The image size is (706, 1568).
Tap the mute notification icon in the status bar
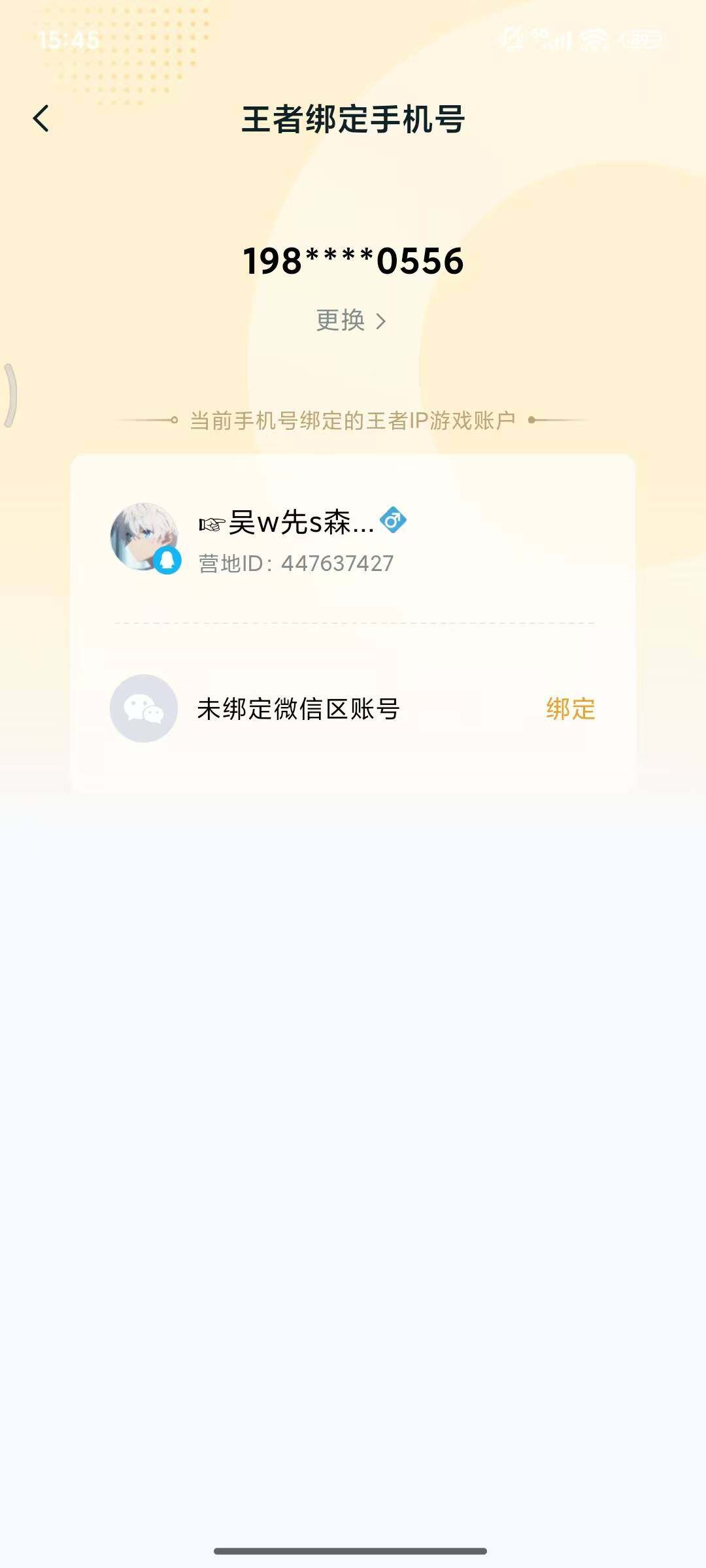(512, 39)
